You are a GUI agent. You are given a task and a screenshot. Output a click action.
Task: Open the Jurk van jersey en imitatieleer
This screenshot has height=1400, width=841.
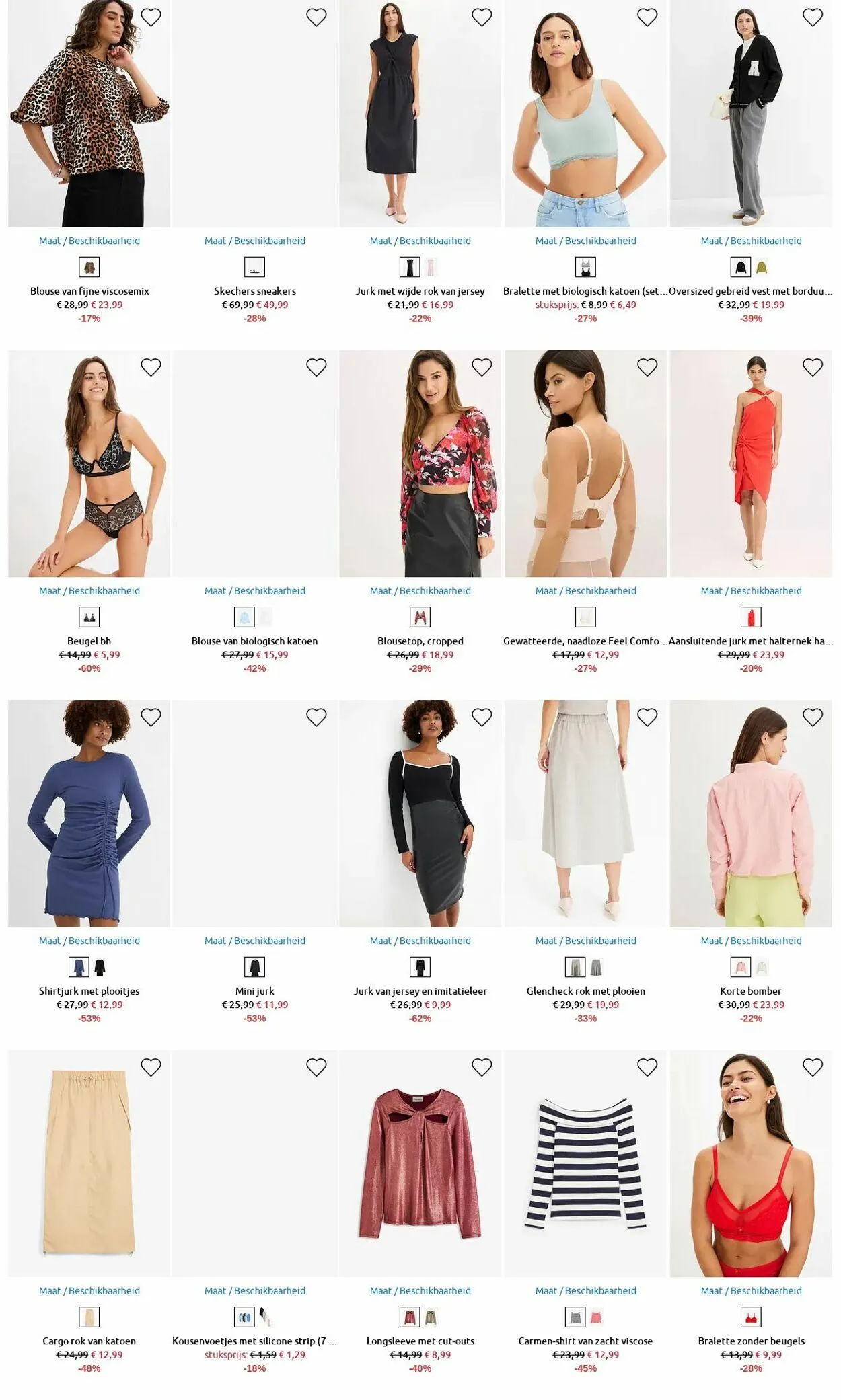[420, 991]
